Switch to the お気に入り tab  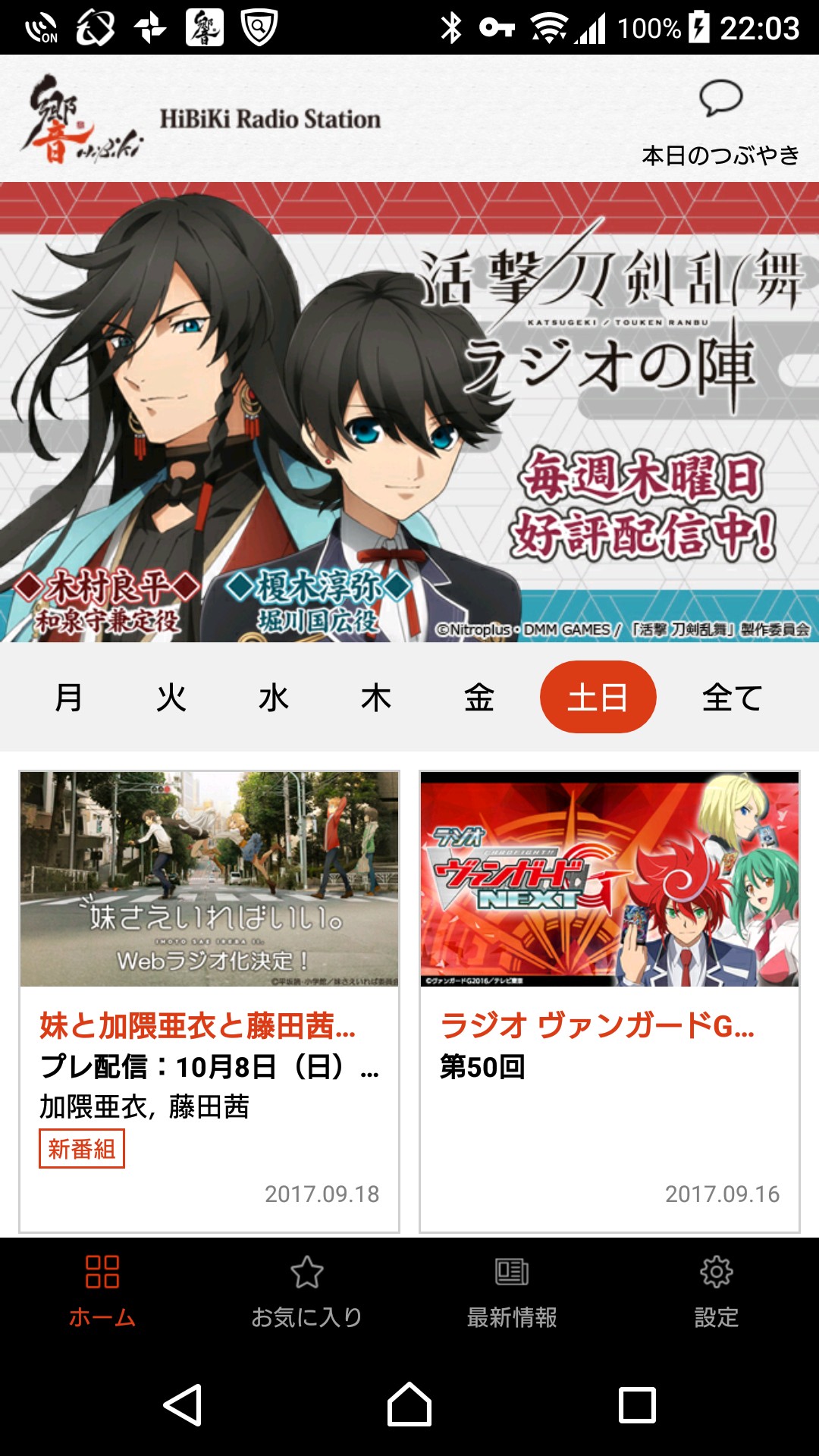(307, 1292)
